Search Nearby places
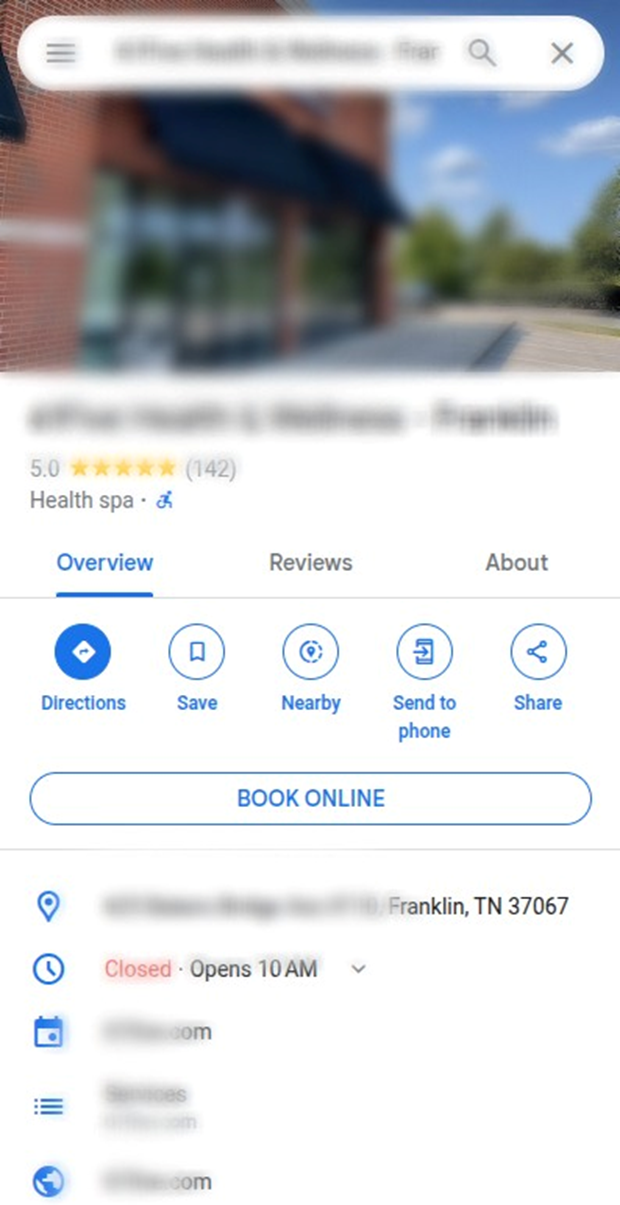Screen dimensions: 620x1205 tap(311, 653)
